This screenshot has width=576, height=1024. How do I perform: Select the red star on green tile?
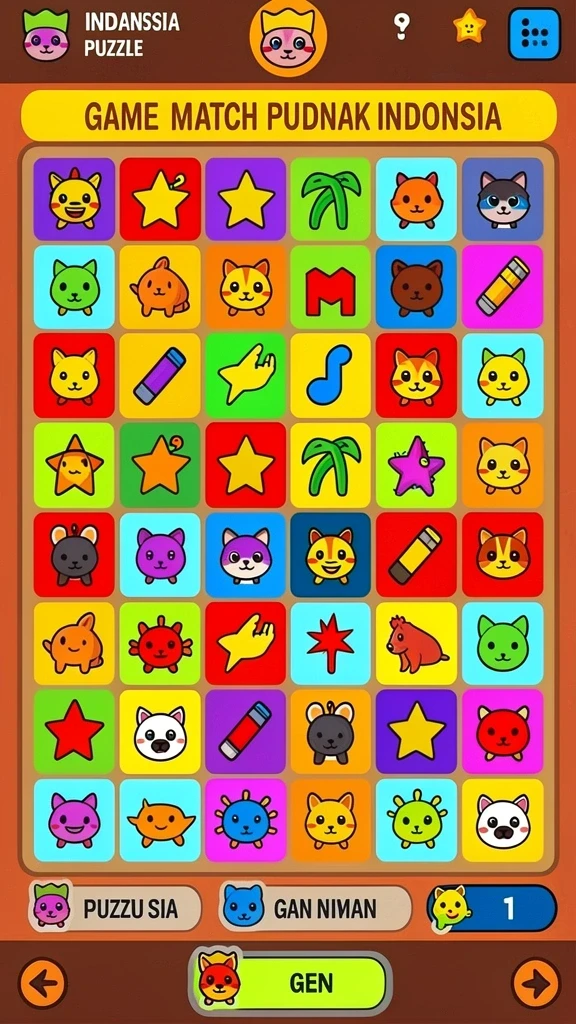click(x=74, y=731)
